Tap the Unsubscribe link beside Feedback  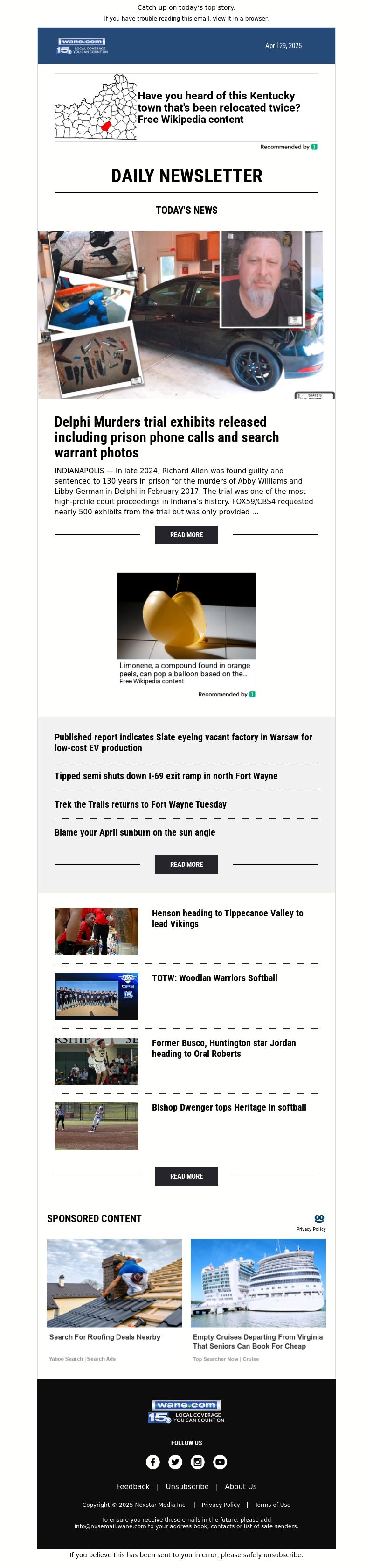187,1486
